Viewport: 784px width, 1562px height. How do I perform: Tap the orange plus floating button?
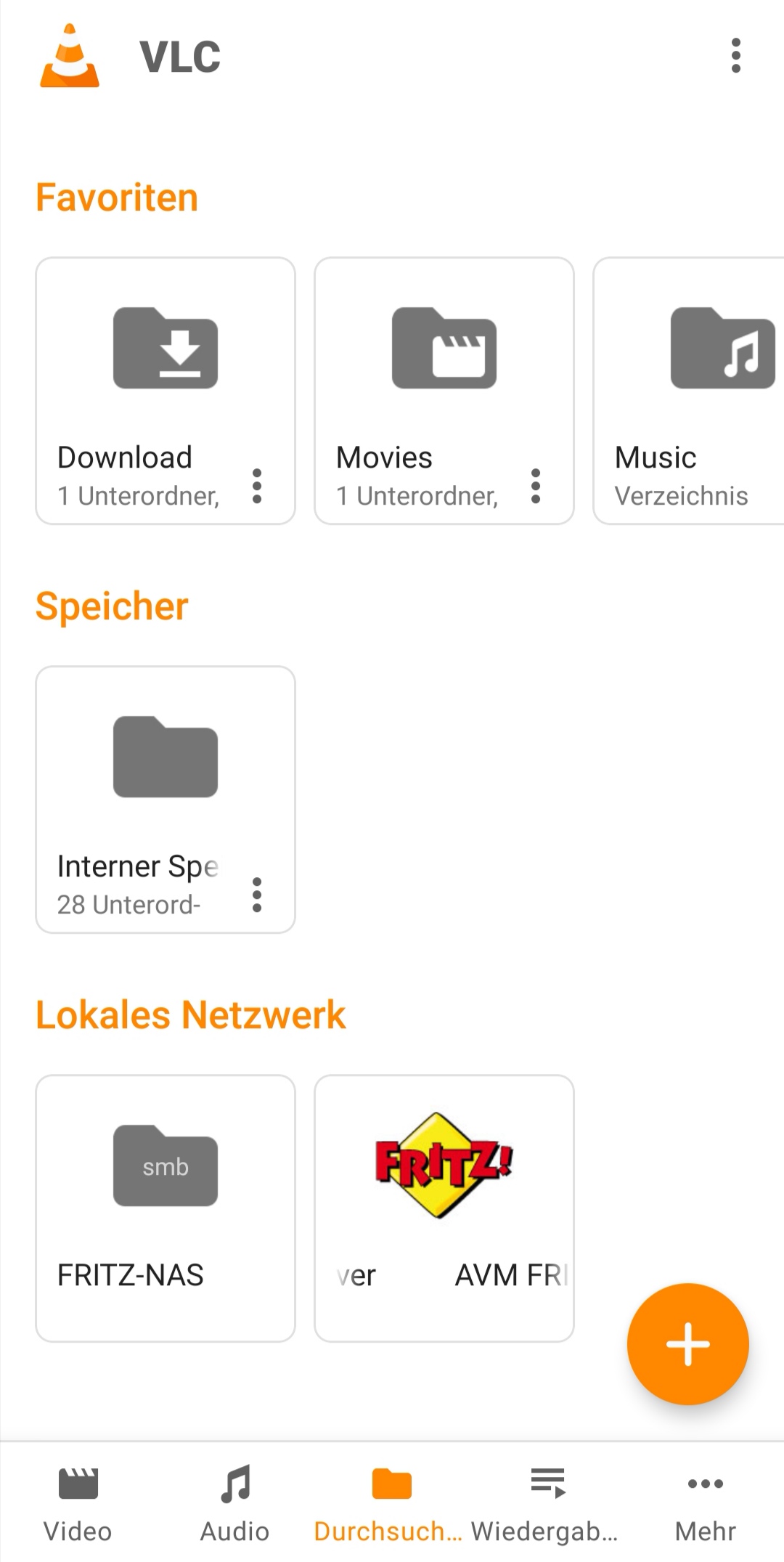click(x=687, y=1344)
